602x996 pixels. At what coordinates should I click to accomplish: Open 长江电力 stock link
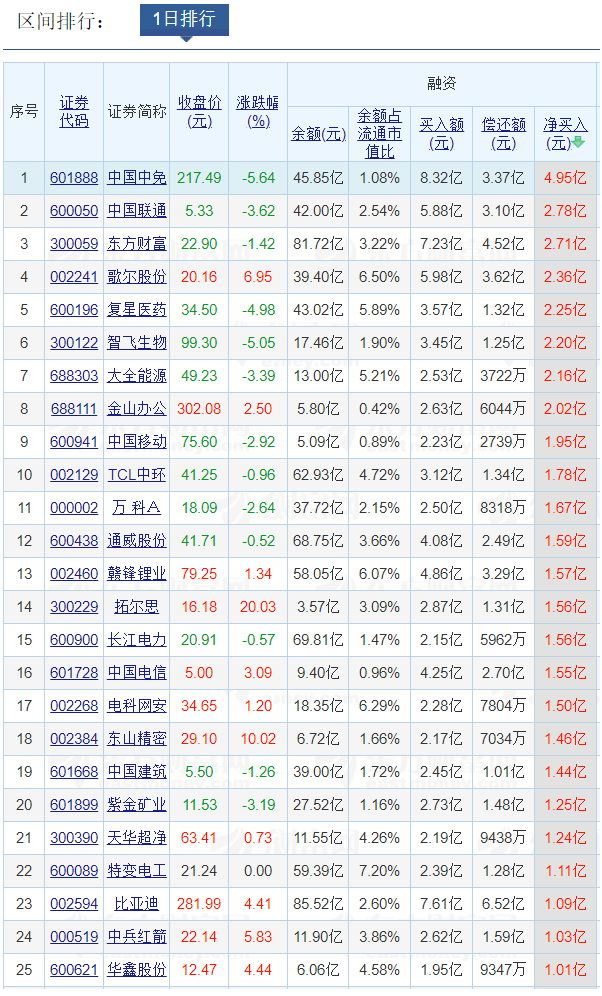click(137, 640)
